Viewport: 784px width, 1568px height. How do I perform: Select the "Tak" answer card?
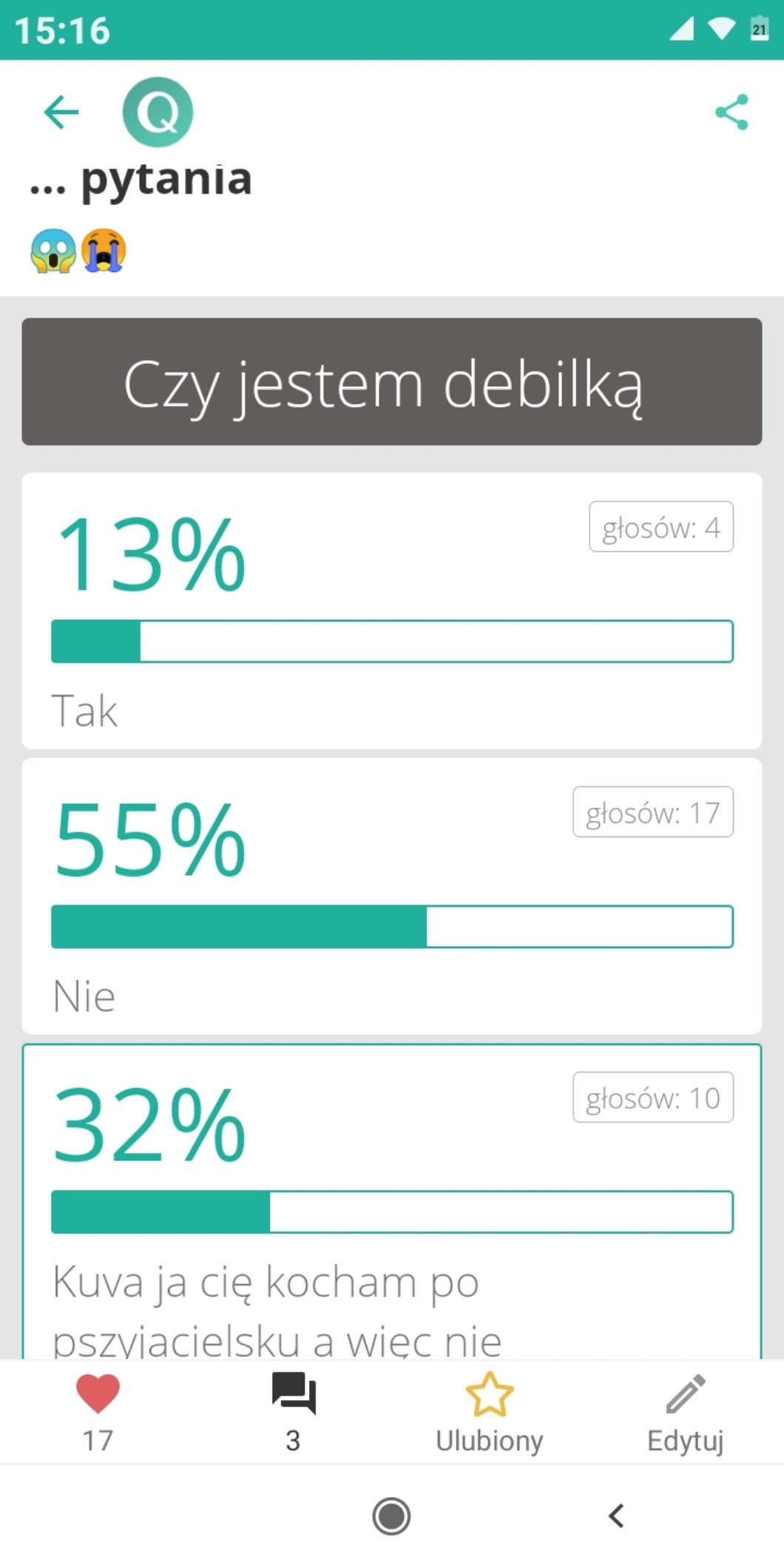(x=392, y=610)
